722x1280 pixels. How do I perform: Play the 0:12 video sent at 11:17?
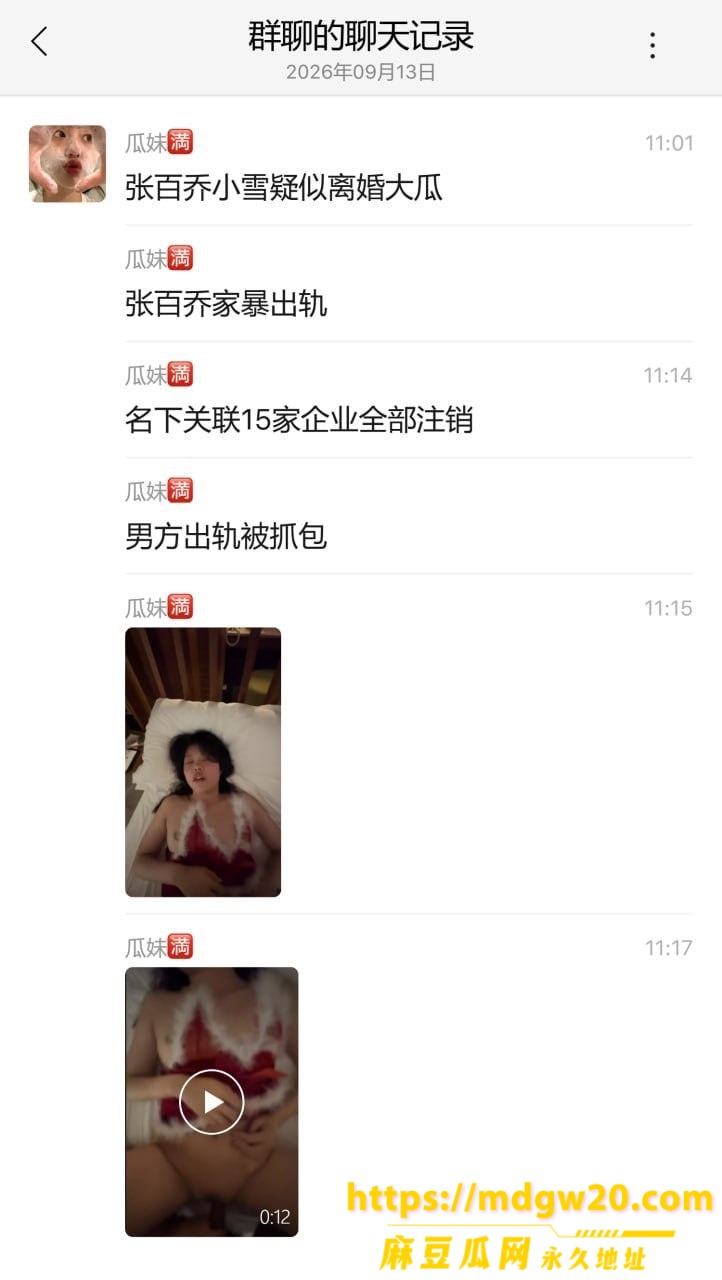click(x=211, y=1102)
